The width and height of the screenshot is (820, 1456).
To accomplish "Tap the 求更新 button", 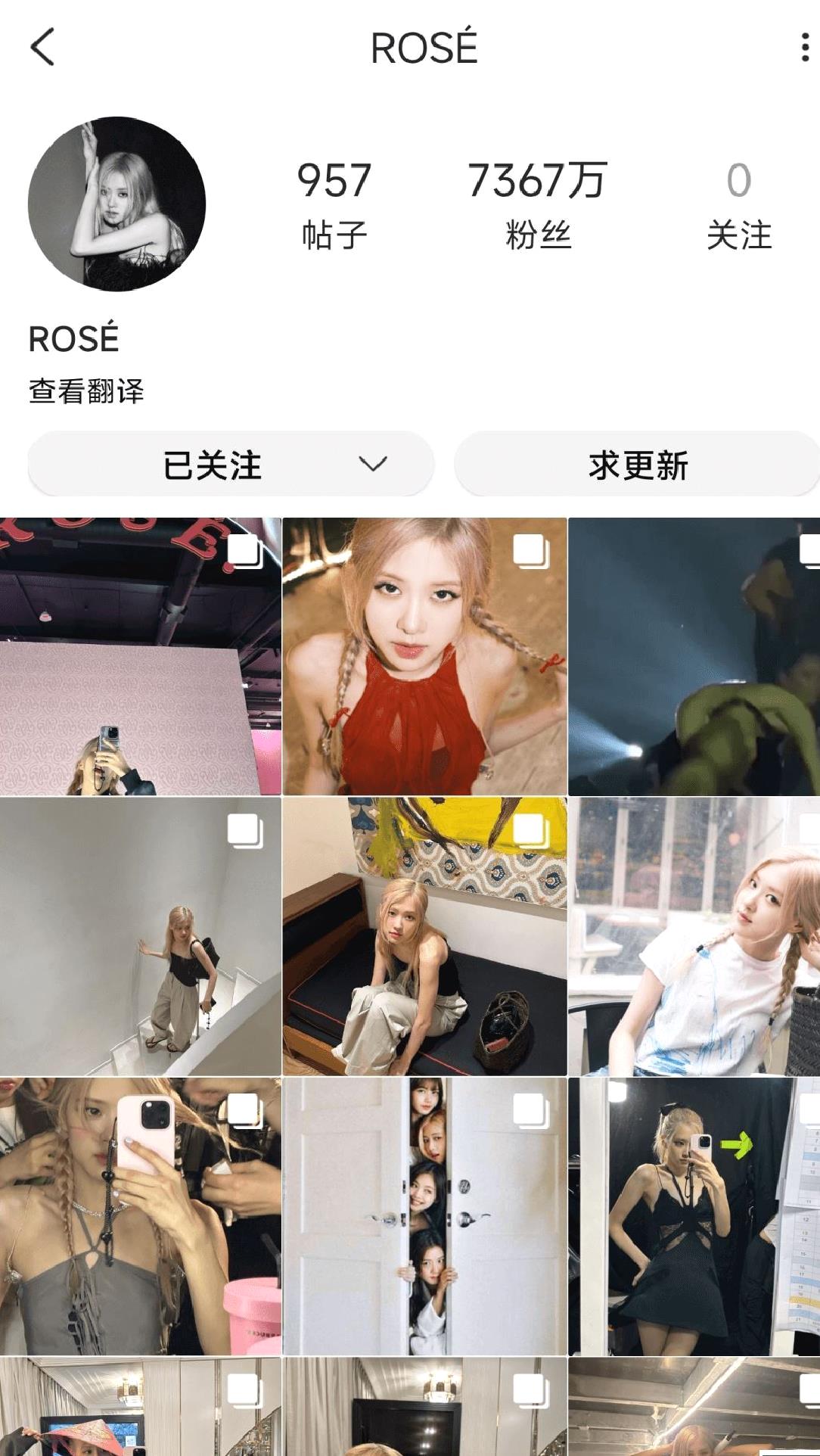I will [637, 465].
